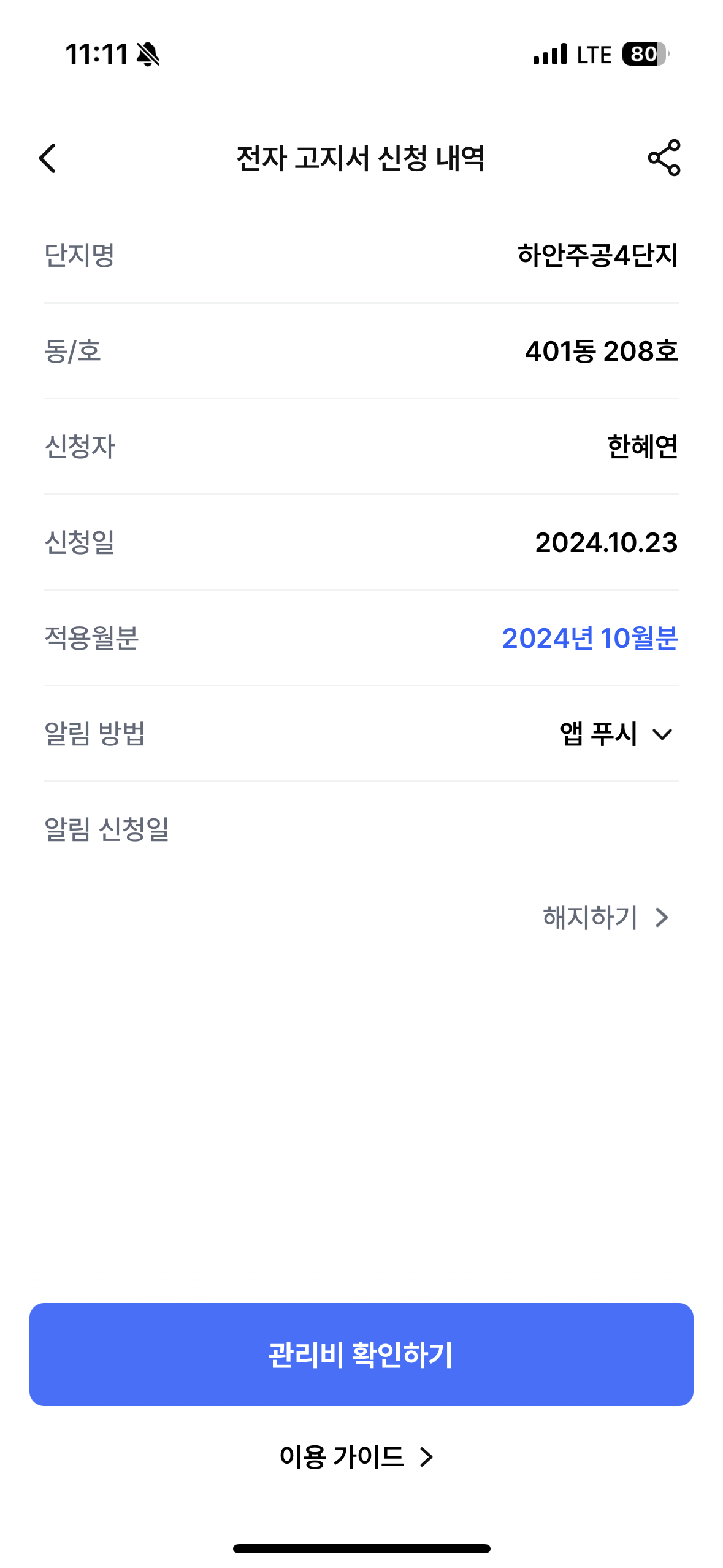Screen dimensions: 723x1568
Task: Open the 앱 푸시 notification method dropdown
Action: (616, 734)
